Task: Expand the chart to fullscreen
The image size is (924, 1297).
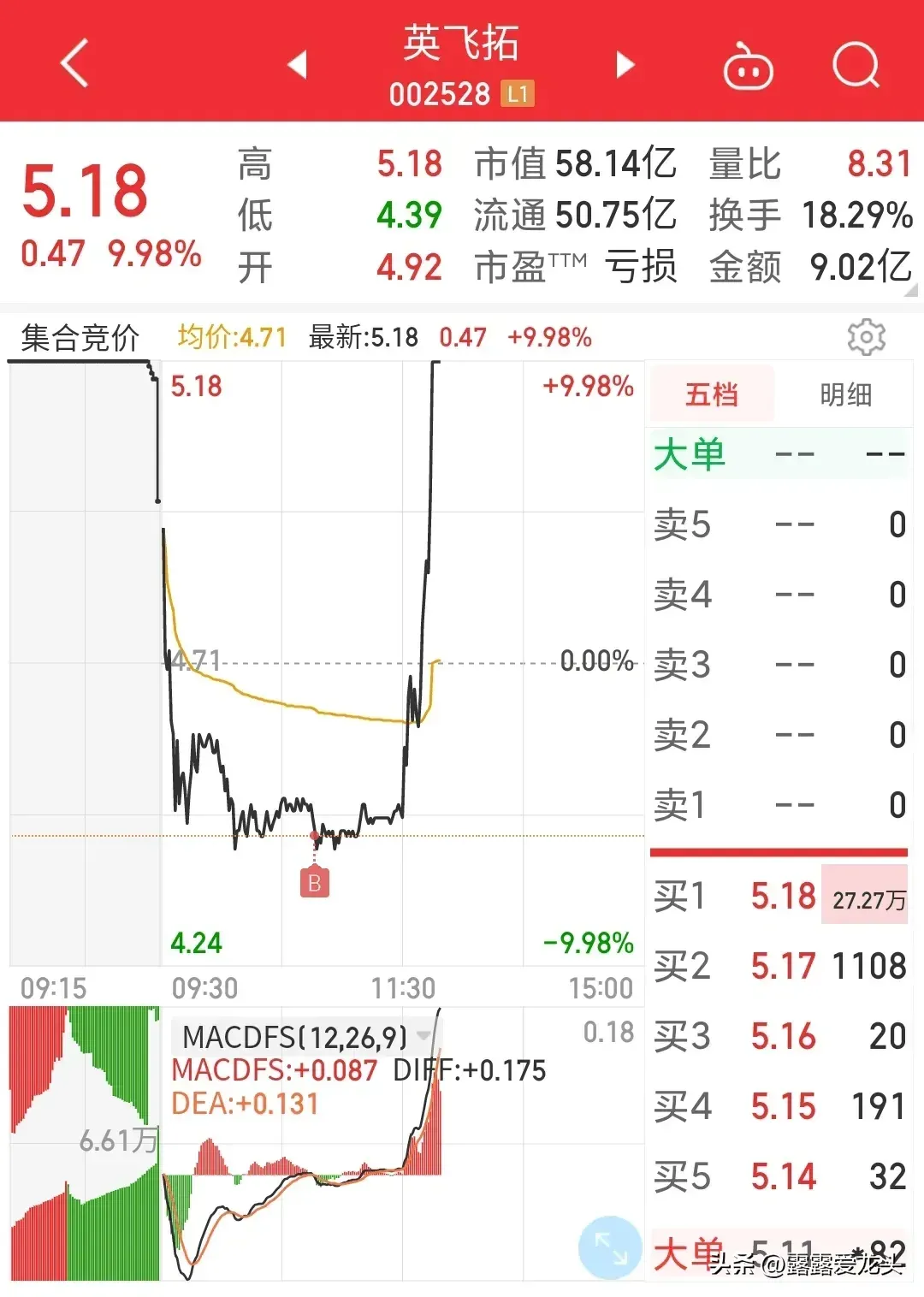Action: (x=609, y=1247)
